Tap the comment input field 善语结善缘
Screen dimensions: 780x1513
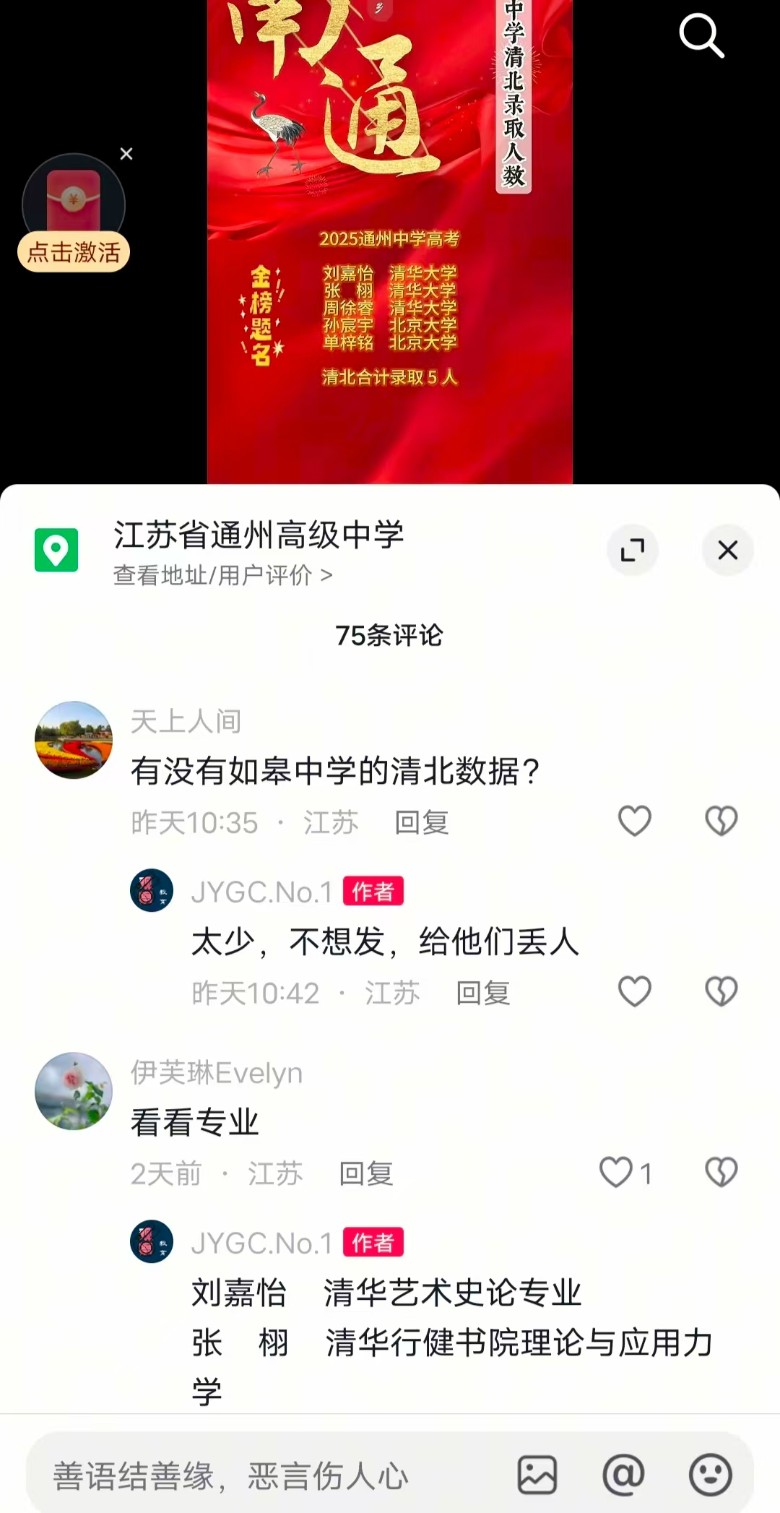pos(260,1475)
